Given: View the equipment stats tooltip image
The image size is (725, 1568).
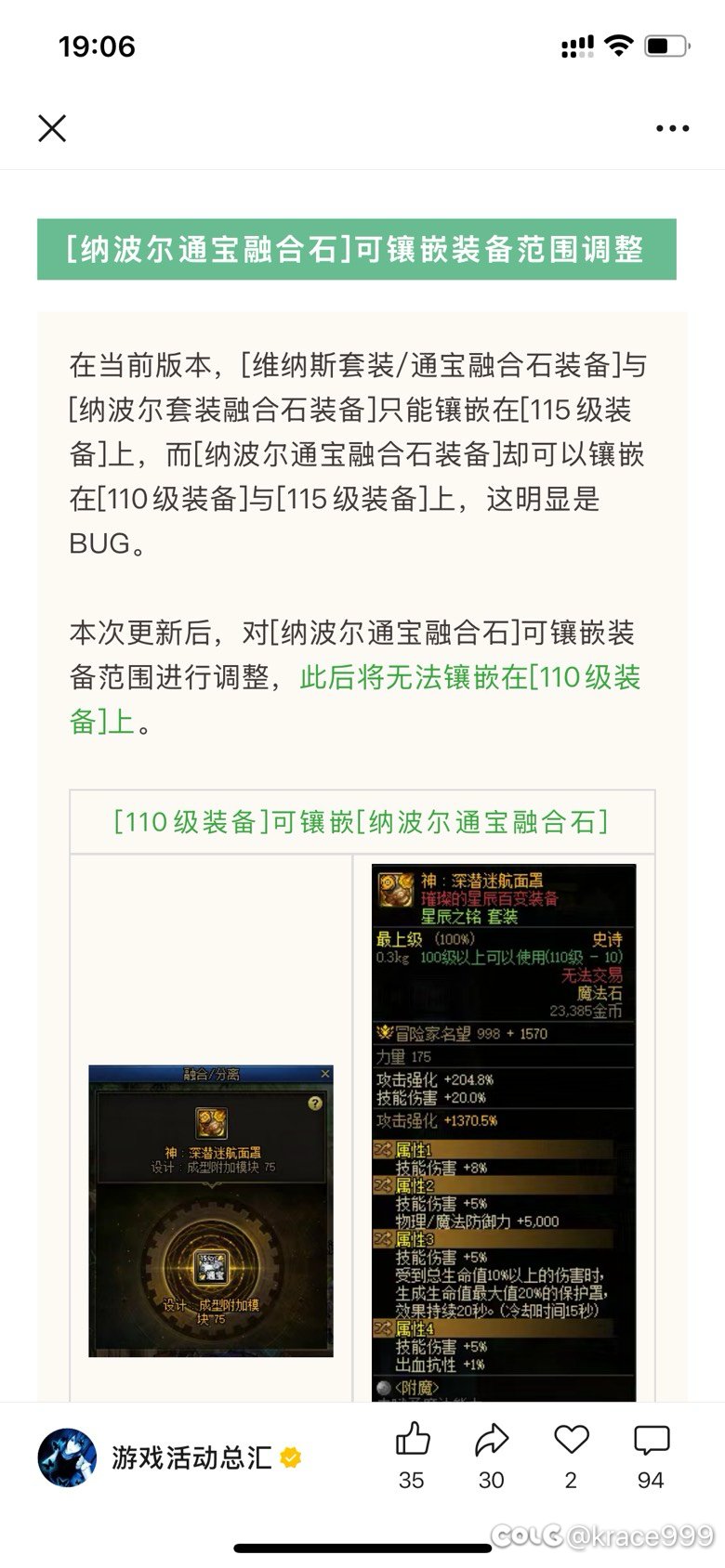Looking at the screenshot, I should tap(504, 1132).
